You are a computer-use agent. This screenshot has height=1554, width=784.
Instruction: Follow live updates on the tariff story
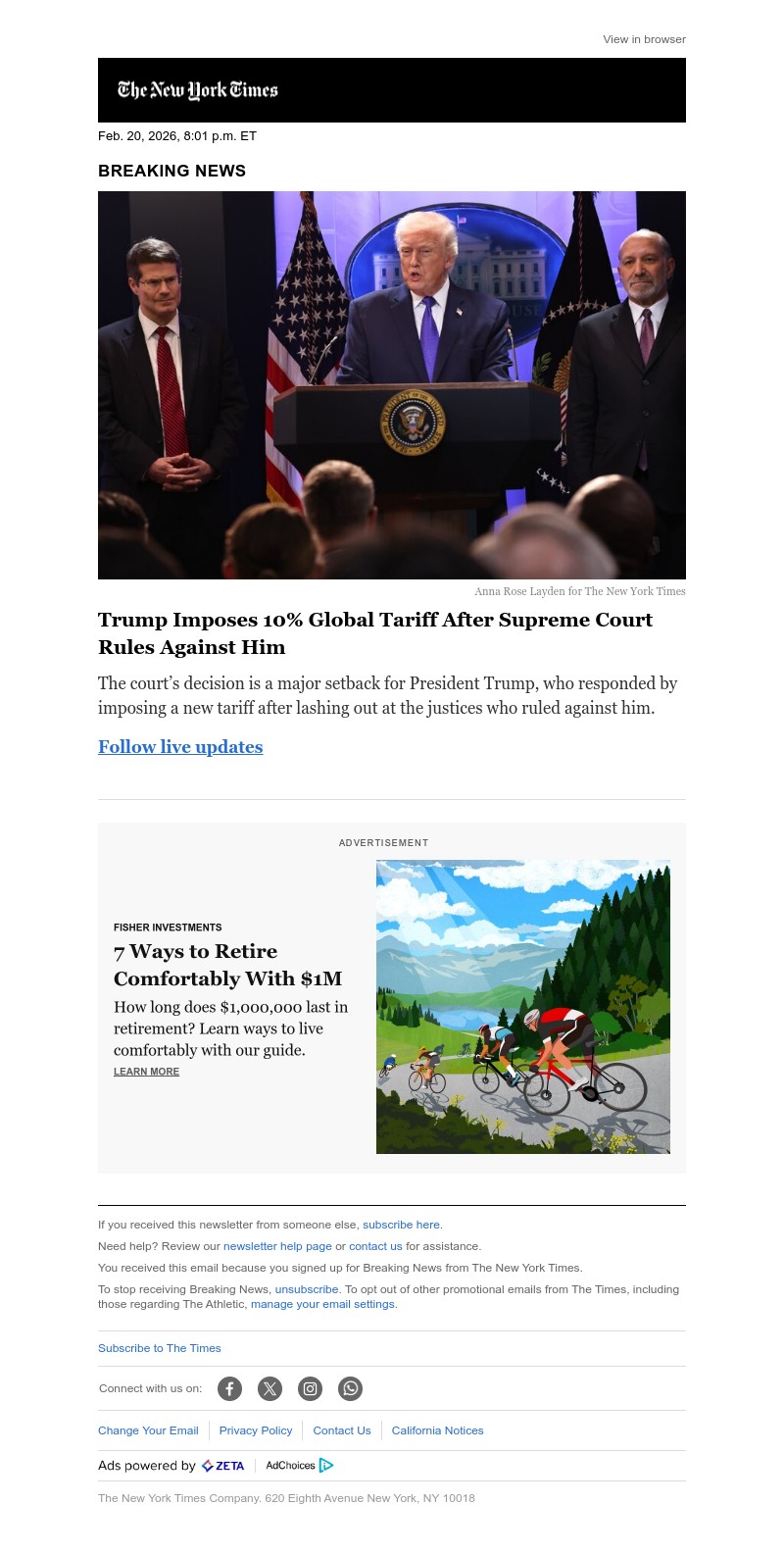180,747
